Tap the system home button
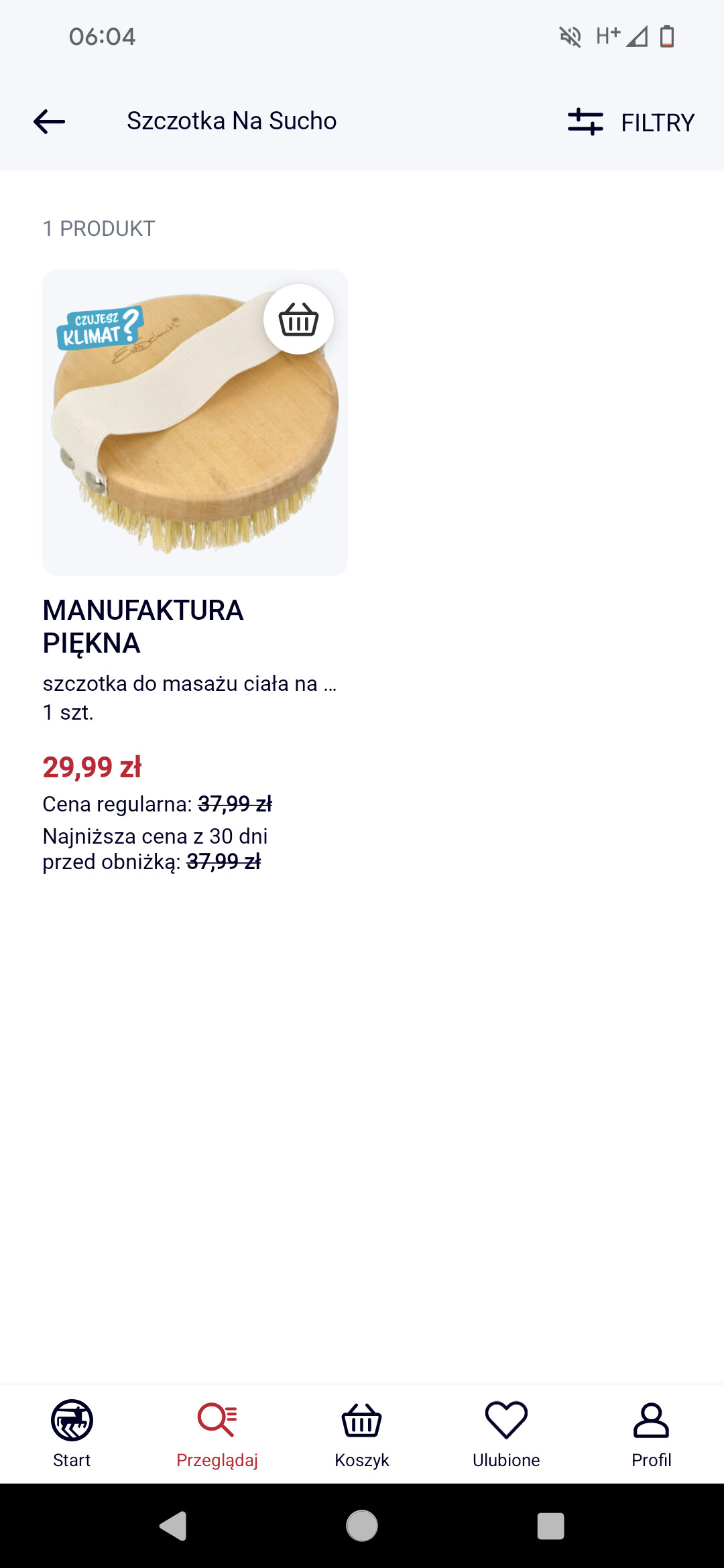 click(x=362, y=1526)
